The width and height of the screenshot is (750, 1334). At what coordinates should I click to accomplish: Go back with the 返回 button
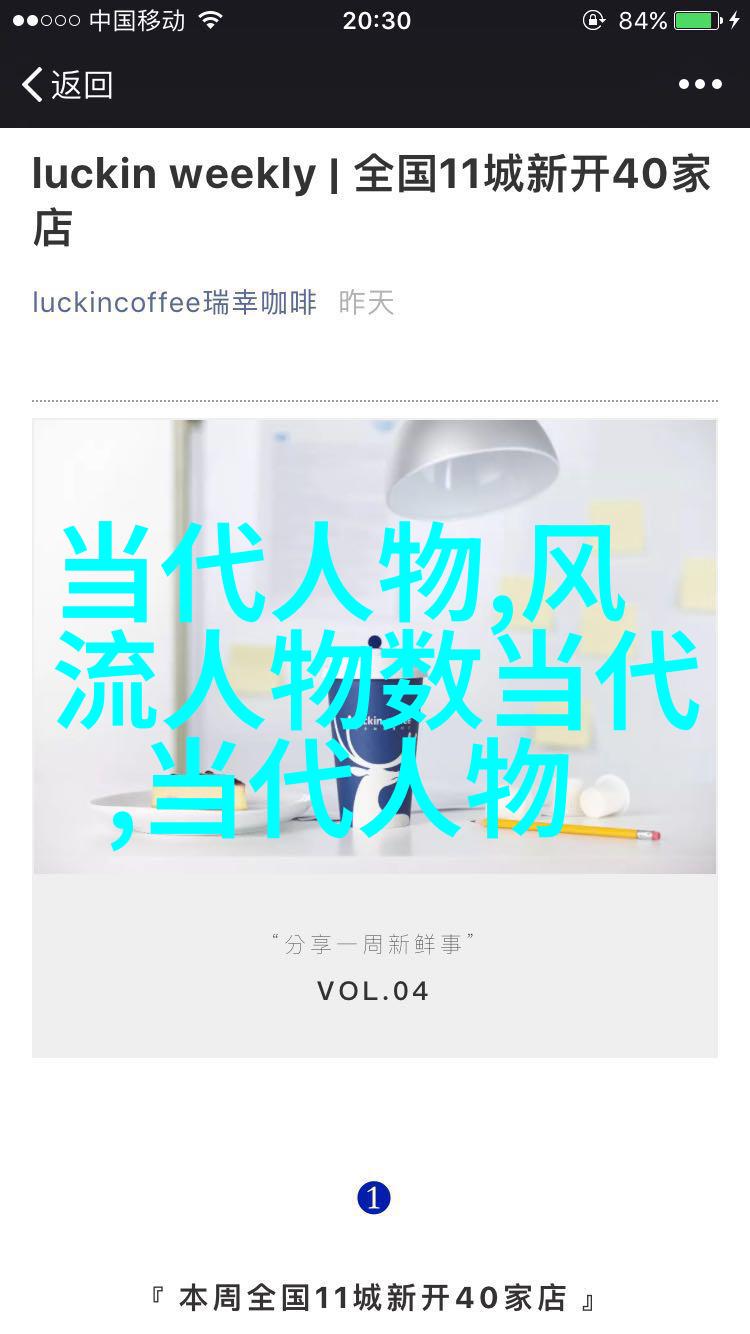tap(67, 85)
